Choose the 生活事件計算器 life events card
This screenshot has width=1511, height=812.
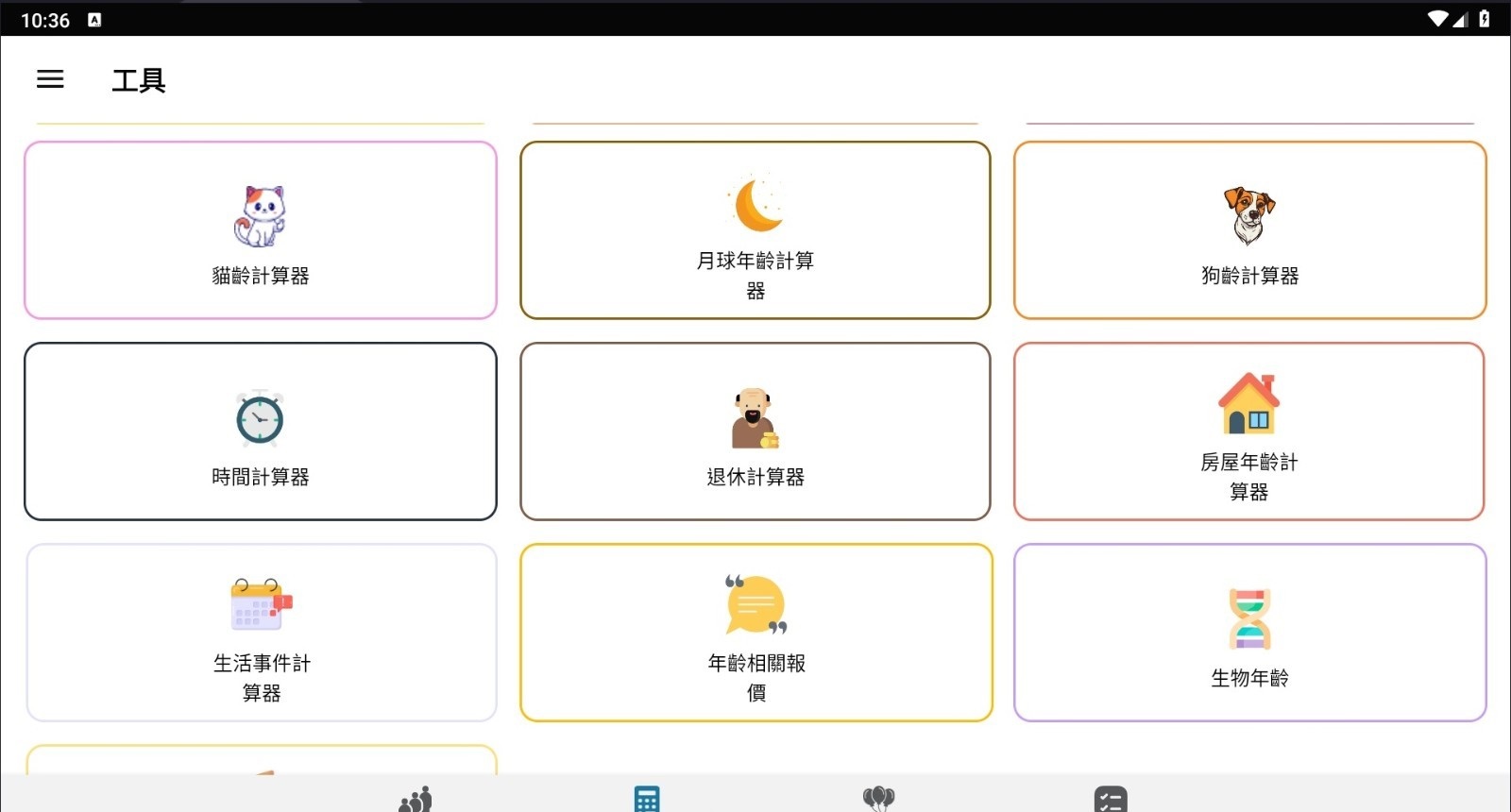(261, 633)
